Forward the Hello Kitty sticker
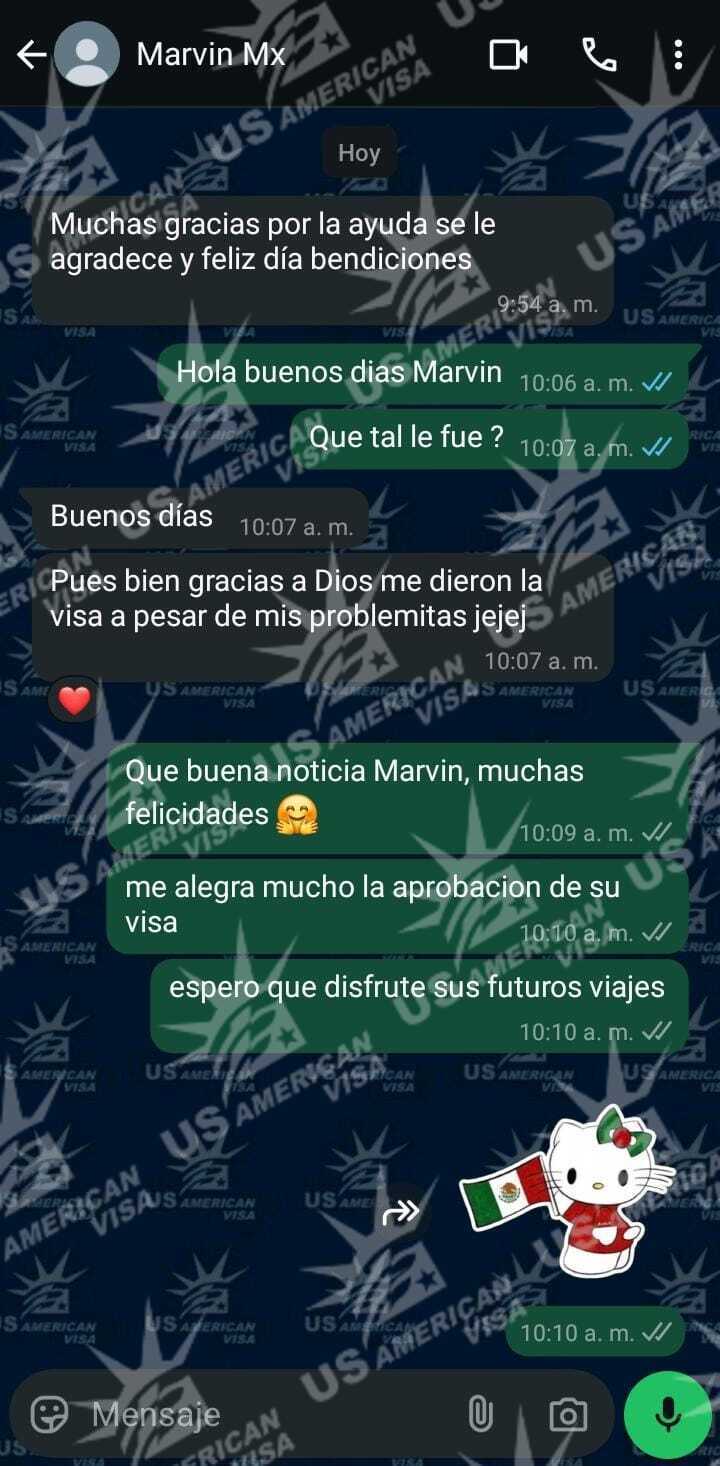This screenshot has width=720, height=1466. (x=401, y=1214)
